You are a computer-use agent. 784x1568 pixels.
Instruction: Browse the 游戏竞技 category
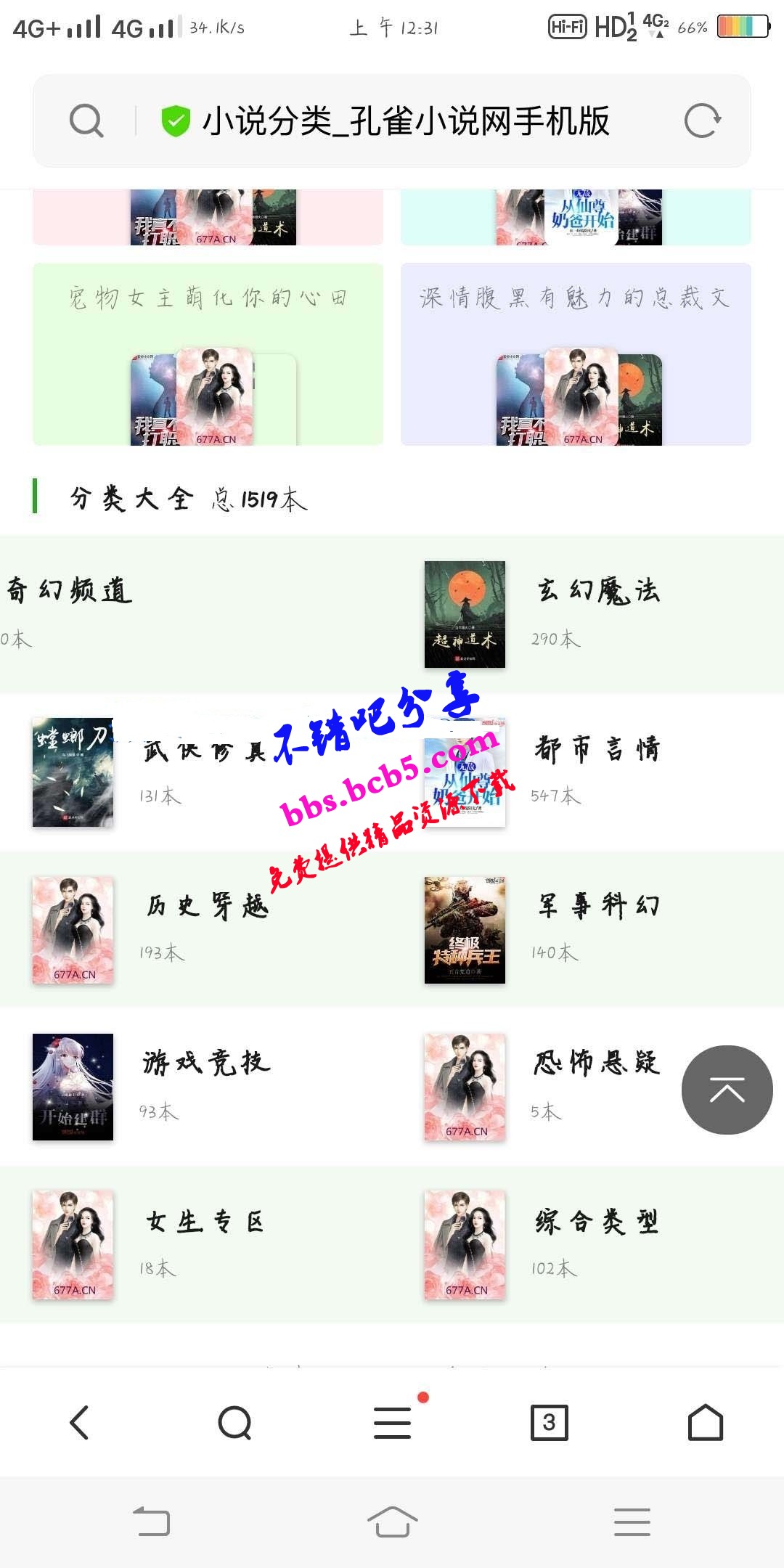pyautogui.click(x=206, y=1063)
